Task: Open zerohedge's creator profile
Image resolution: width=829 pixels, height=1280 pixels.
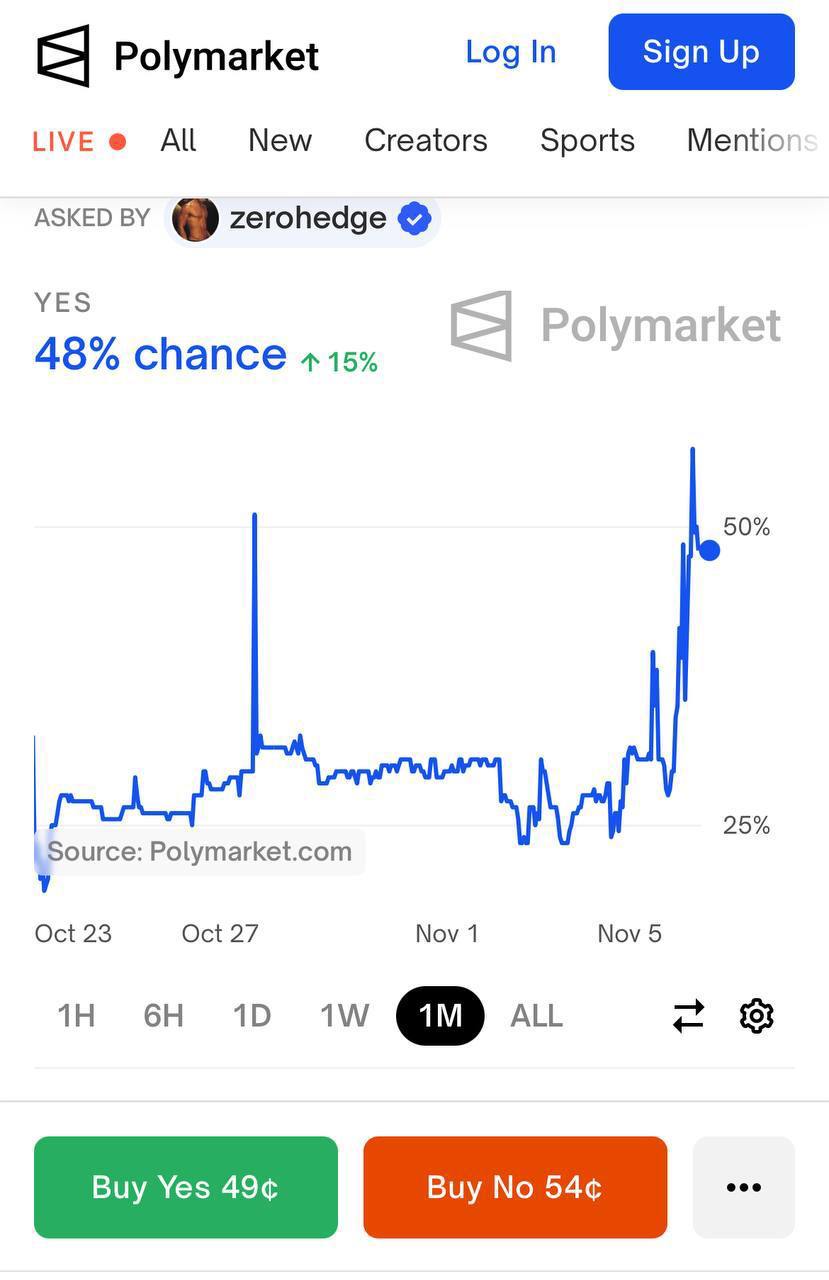Action: coord(302,218)
